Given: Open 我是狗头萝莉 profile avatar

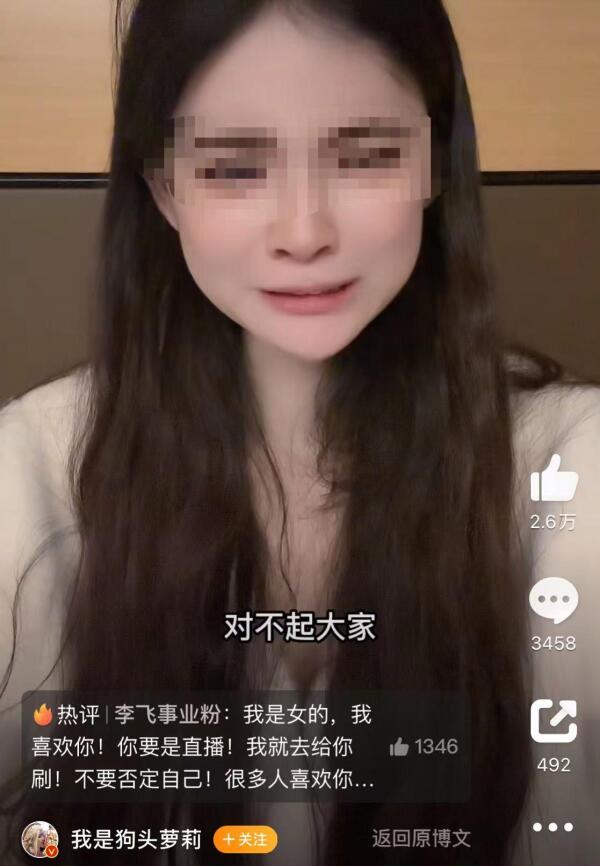Looking at the screenshot, I should tap(40, 839).
